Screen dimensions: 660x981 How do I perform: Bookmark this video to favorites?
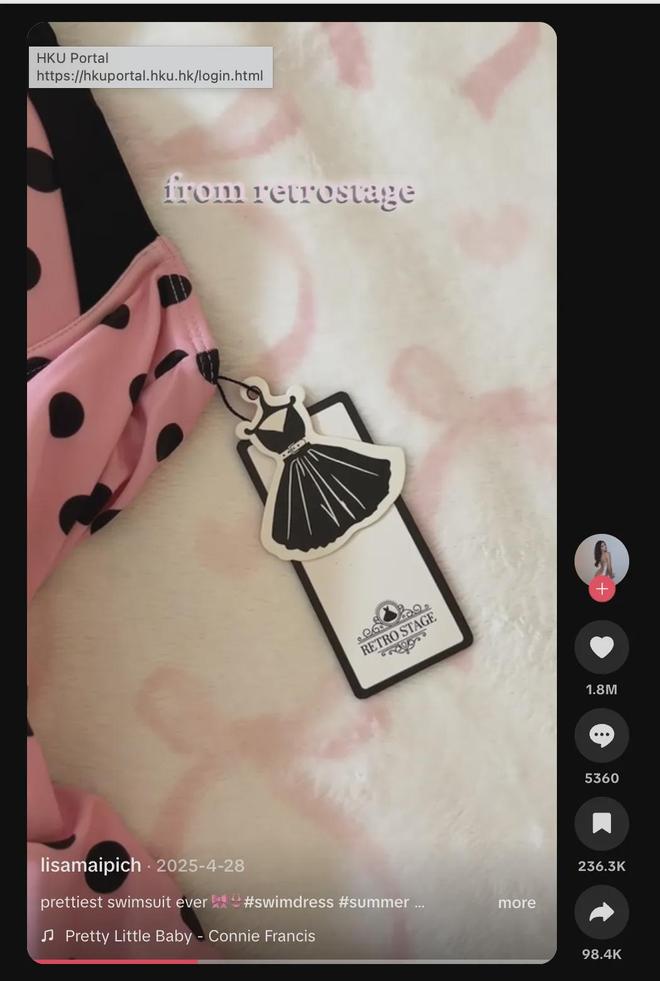point(601,823)
